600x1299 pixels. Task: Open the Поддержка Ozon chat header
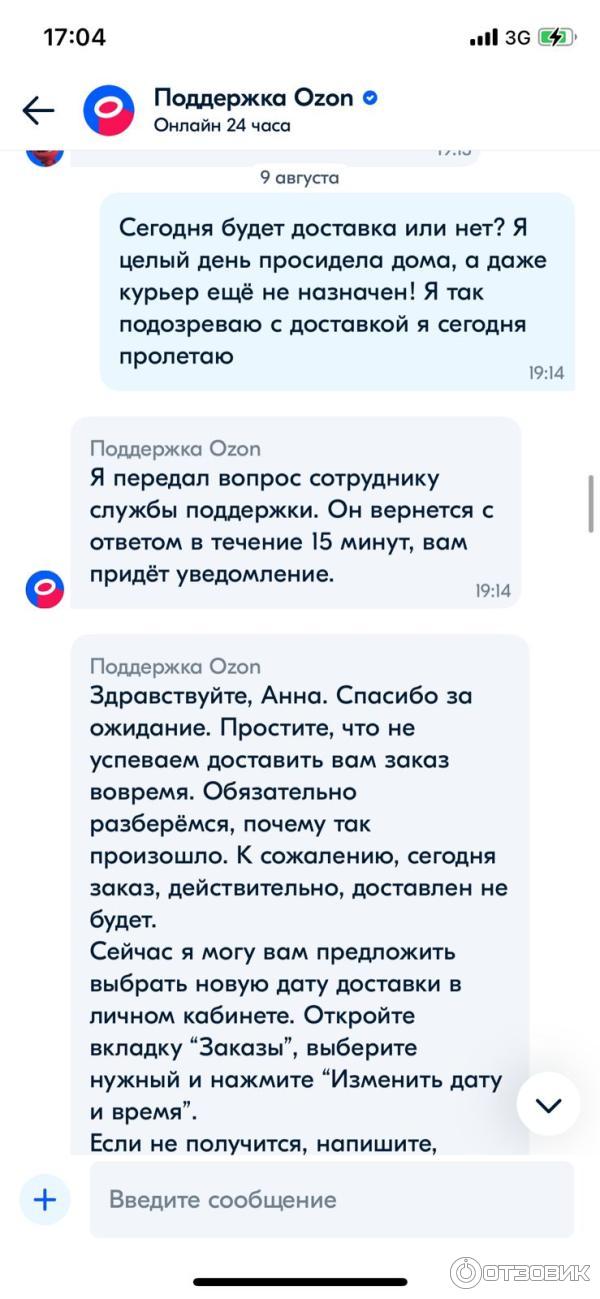253,110
